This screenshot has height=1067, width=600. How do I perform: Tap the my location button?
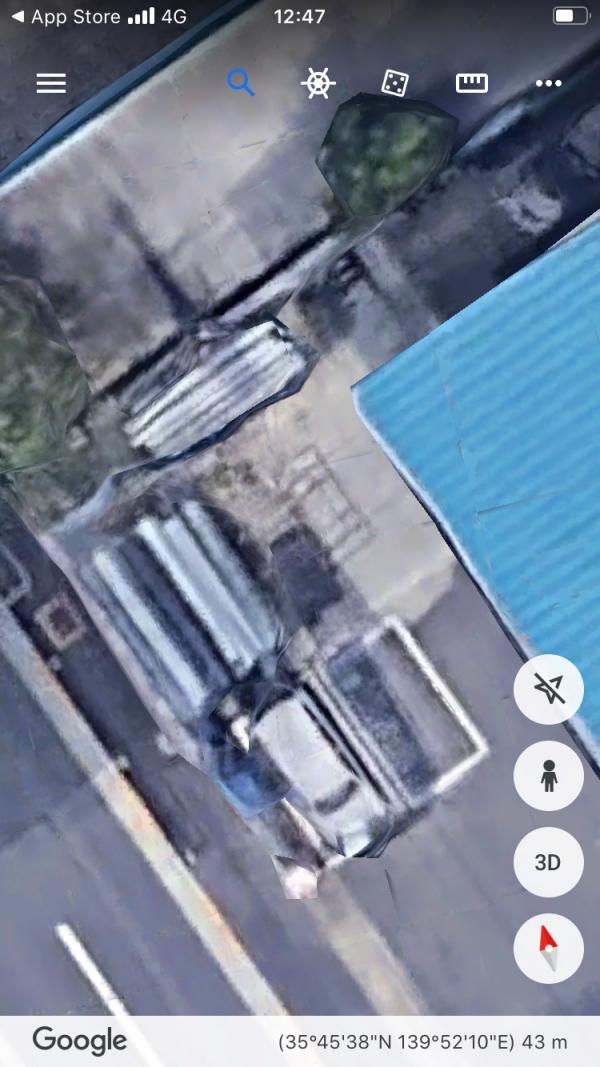548,689
